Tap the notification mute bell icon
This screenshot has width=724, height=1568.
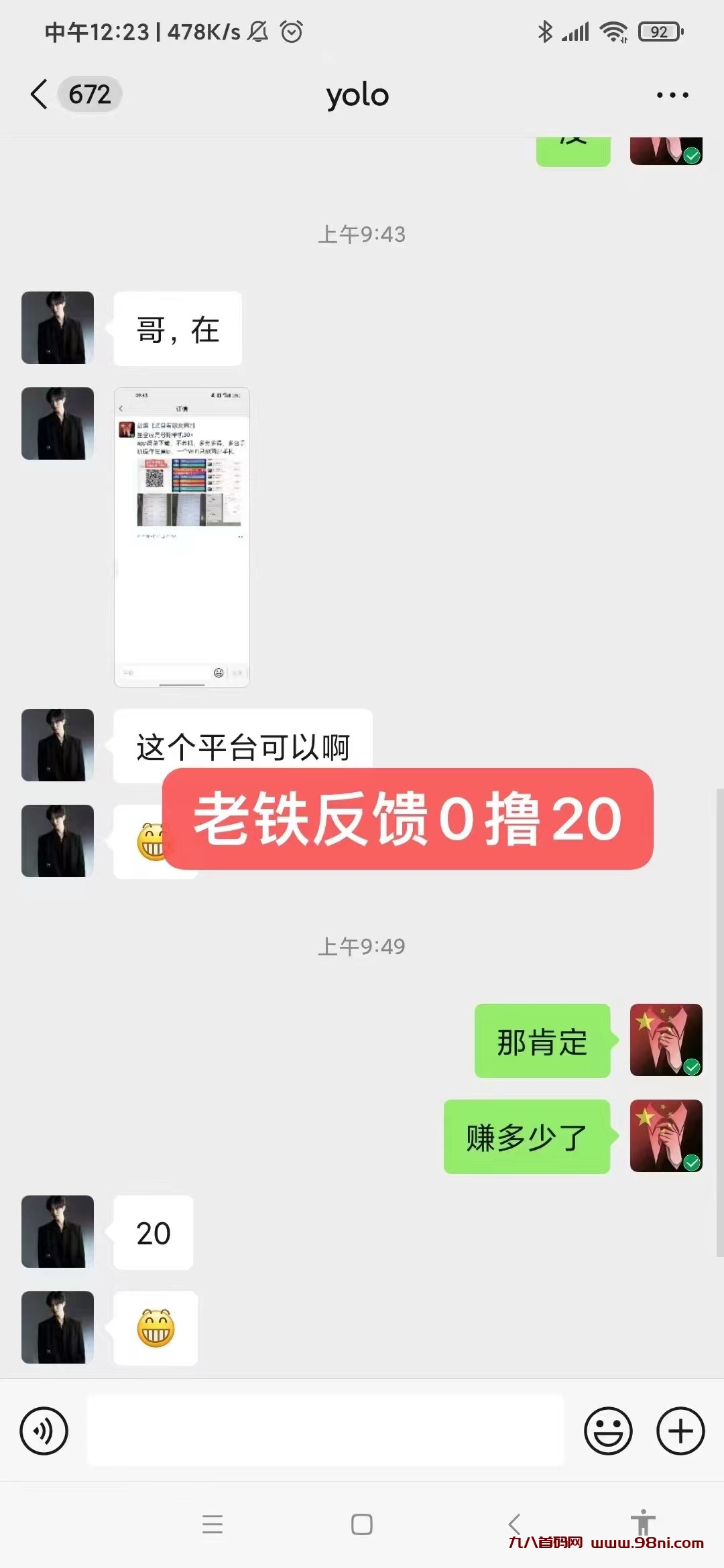pos(257,31)
